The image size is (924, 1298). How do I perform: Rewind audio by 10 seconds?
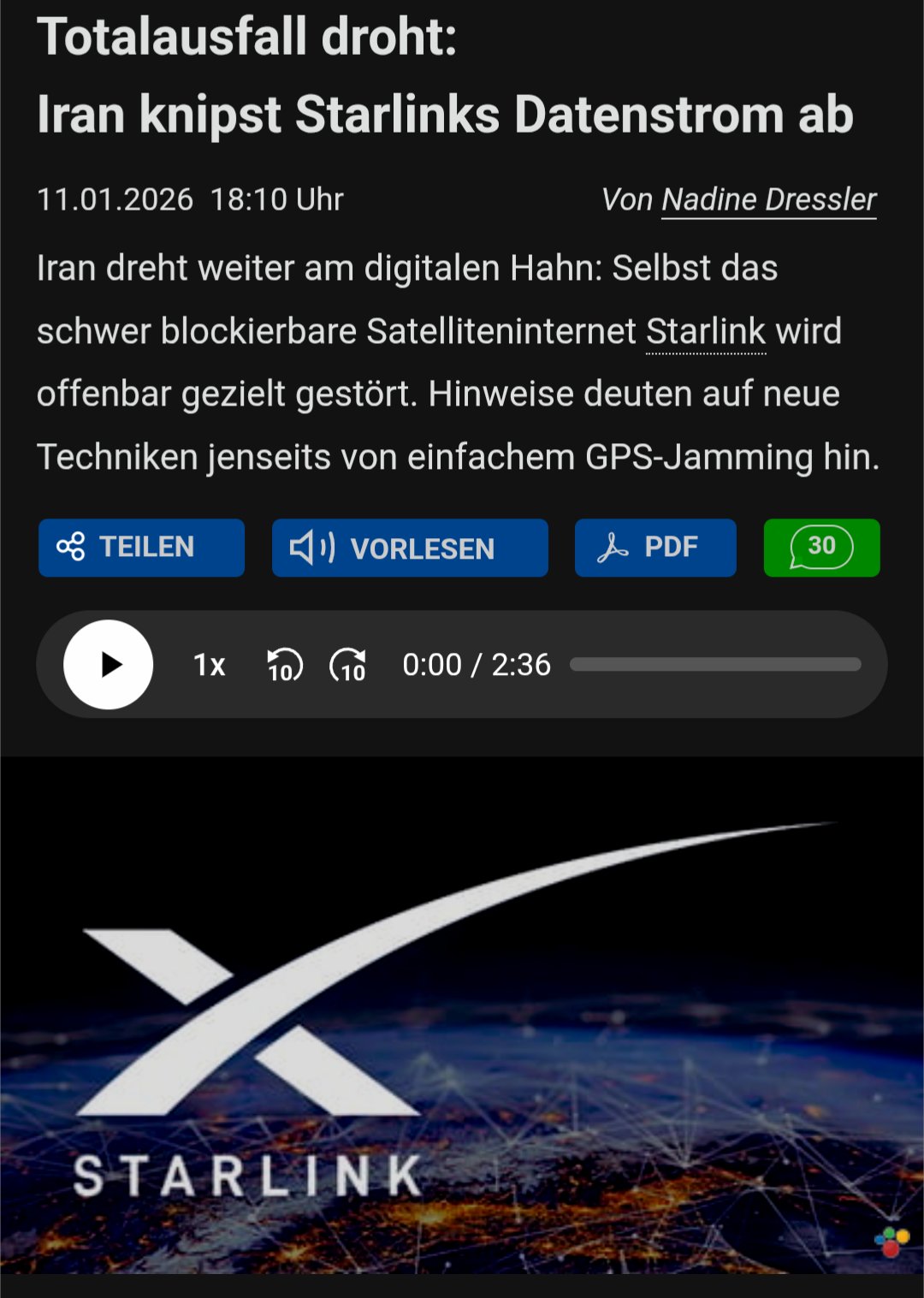coord(284,665)
